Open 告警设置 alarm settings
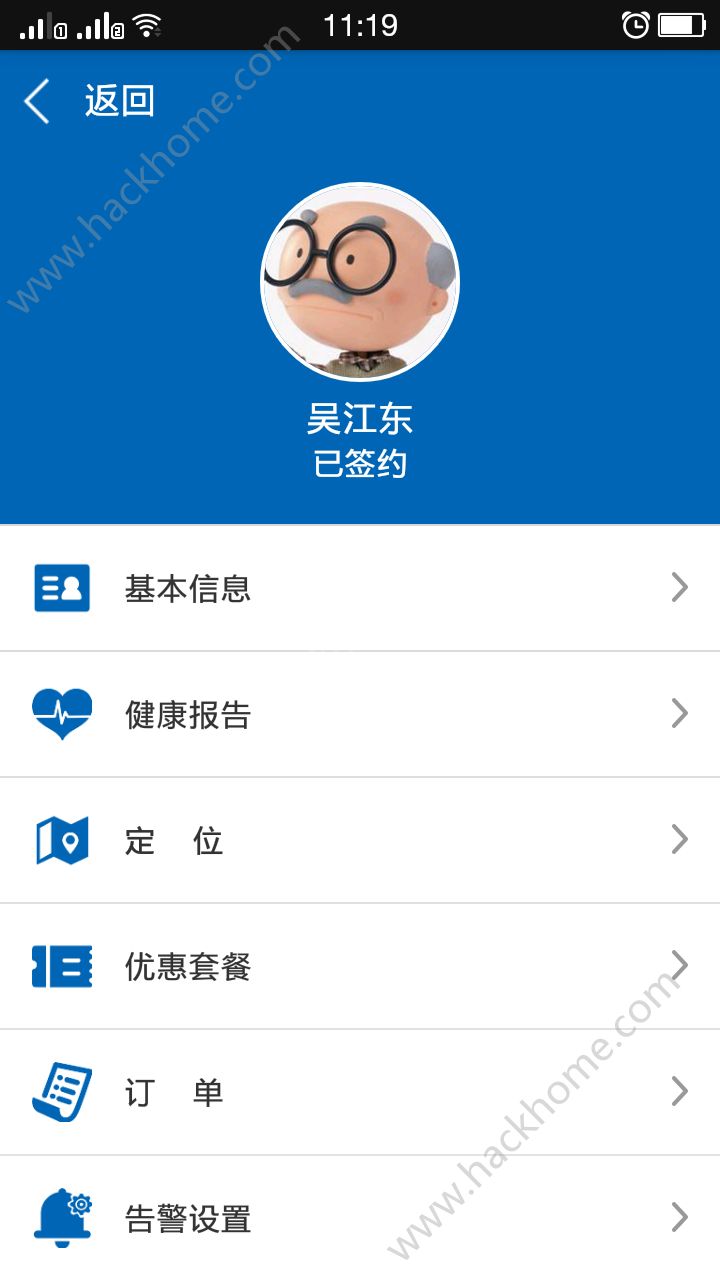 click(360, 1218)
